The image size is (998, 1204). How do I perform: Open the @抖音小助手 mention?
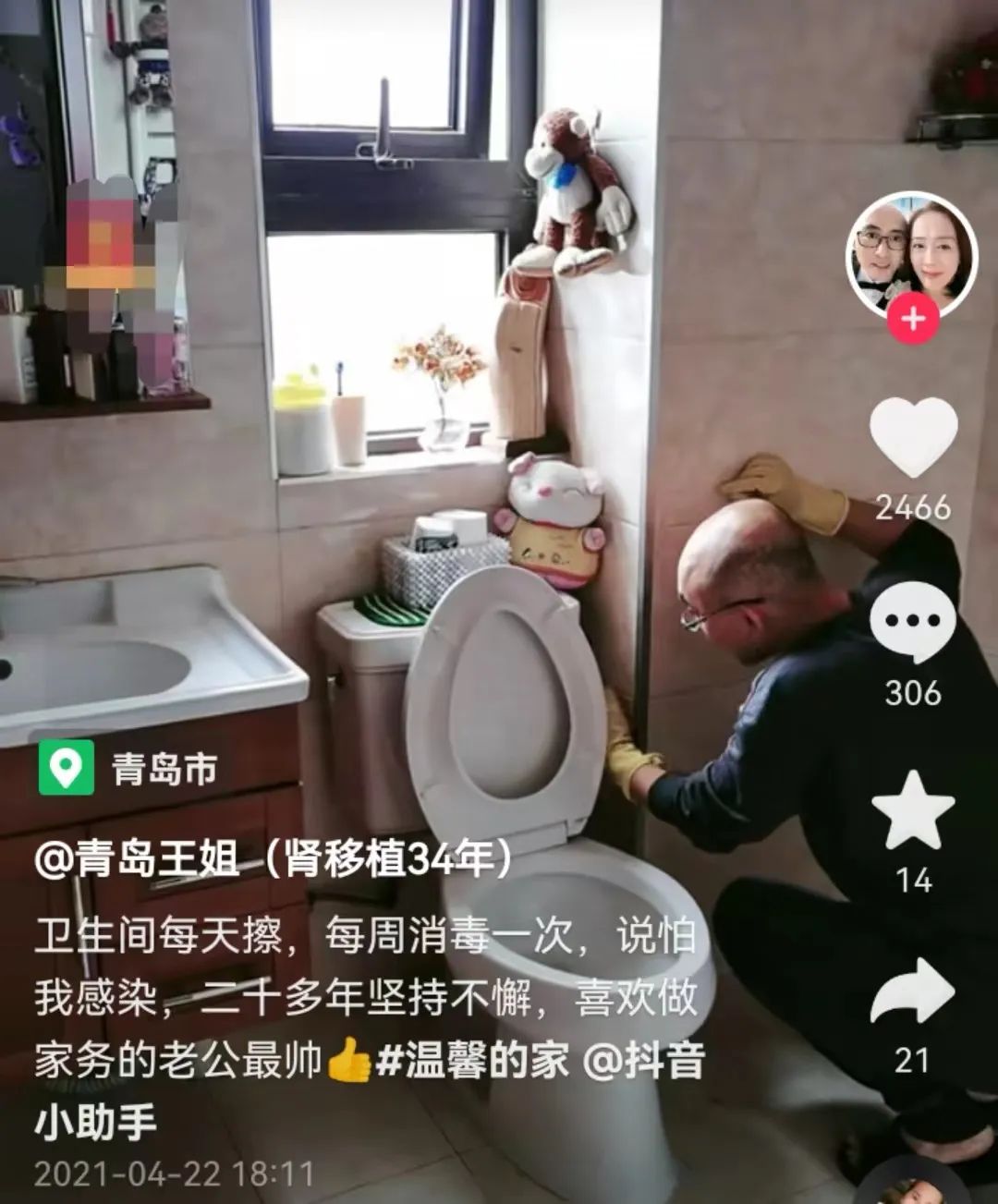tap(370, 1090)
